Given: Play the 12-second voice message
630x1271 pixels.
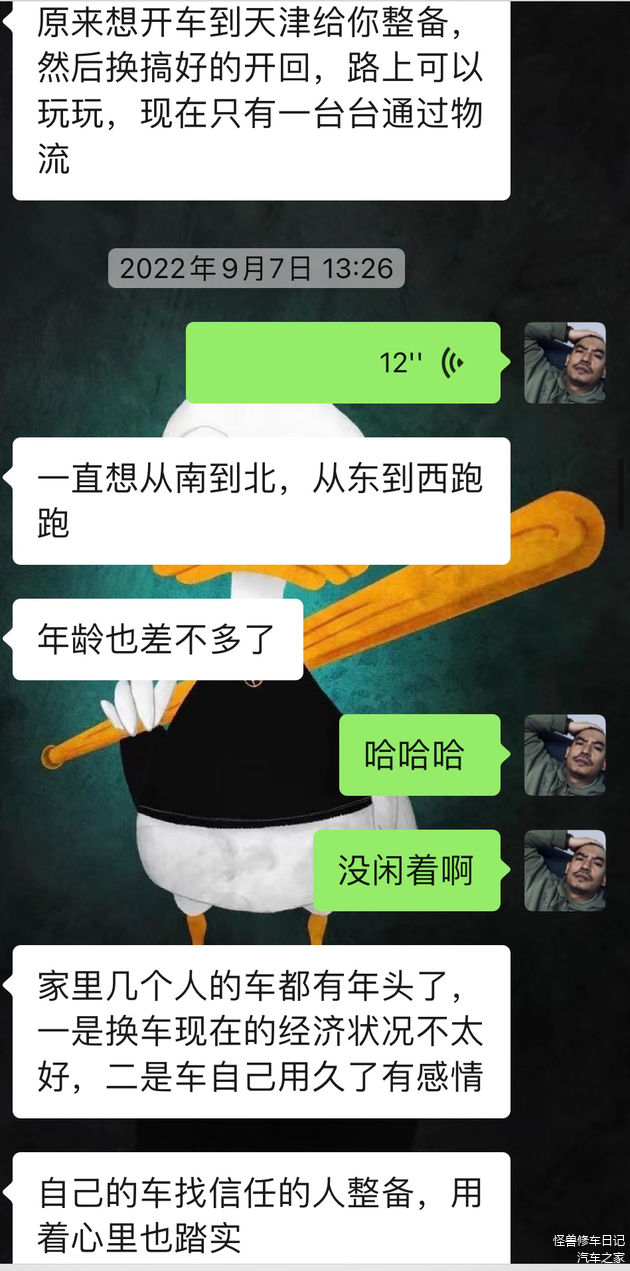Looking at the screenshot, I should [x=343, y=362].
